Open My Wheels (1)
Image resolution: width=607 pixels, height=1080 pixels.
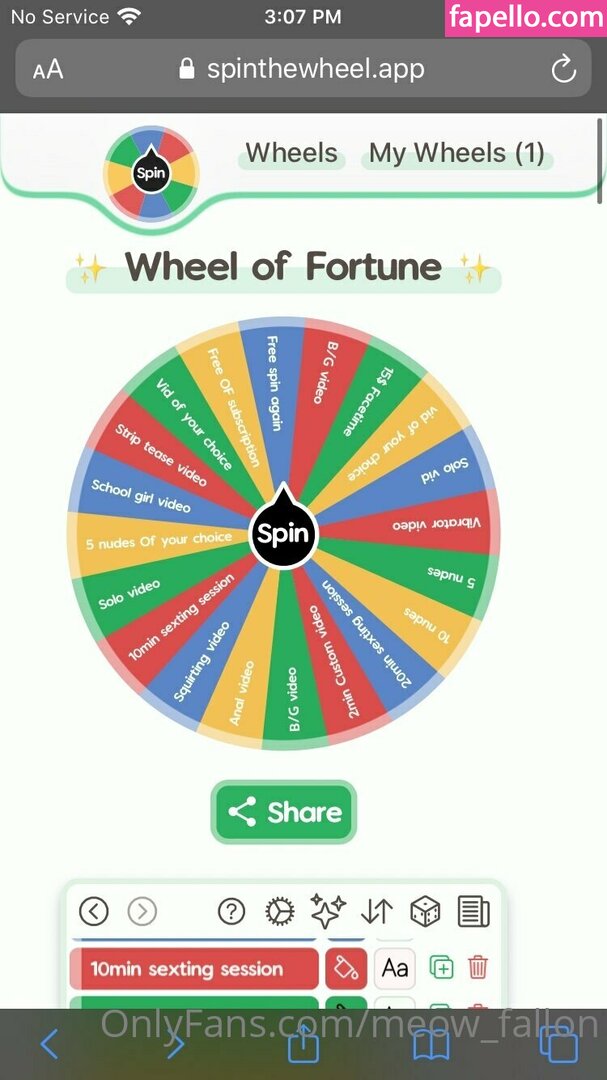click(x=456, y=153)
